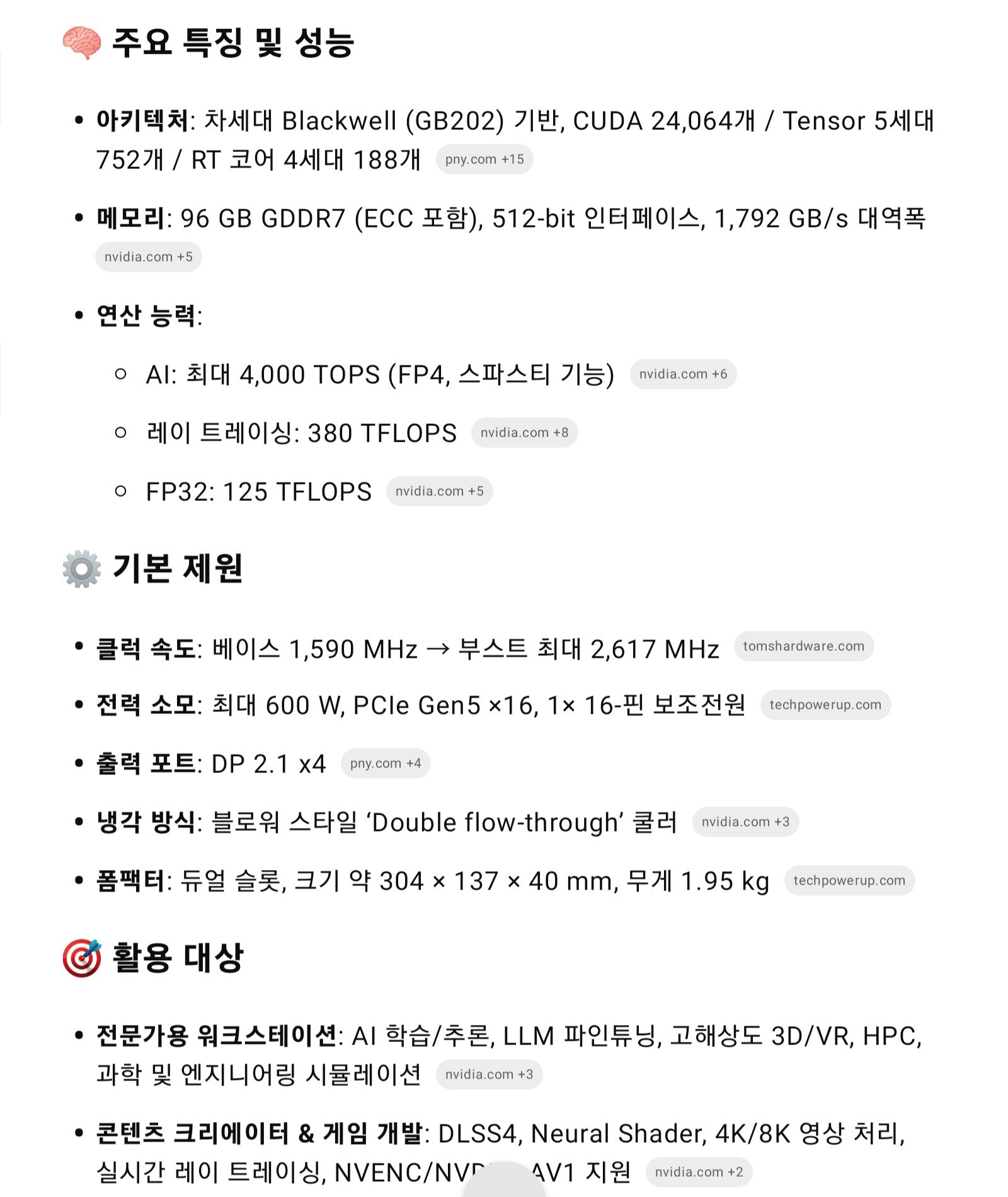View nvidia.com +8 sources for ray tracing
Screen dimensions: 1008x1197
524,433
